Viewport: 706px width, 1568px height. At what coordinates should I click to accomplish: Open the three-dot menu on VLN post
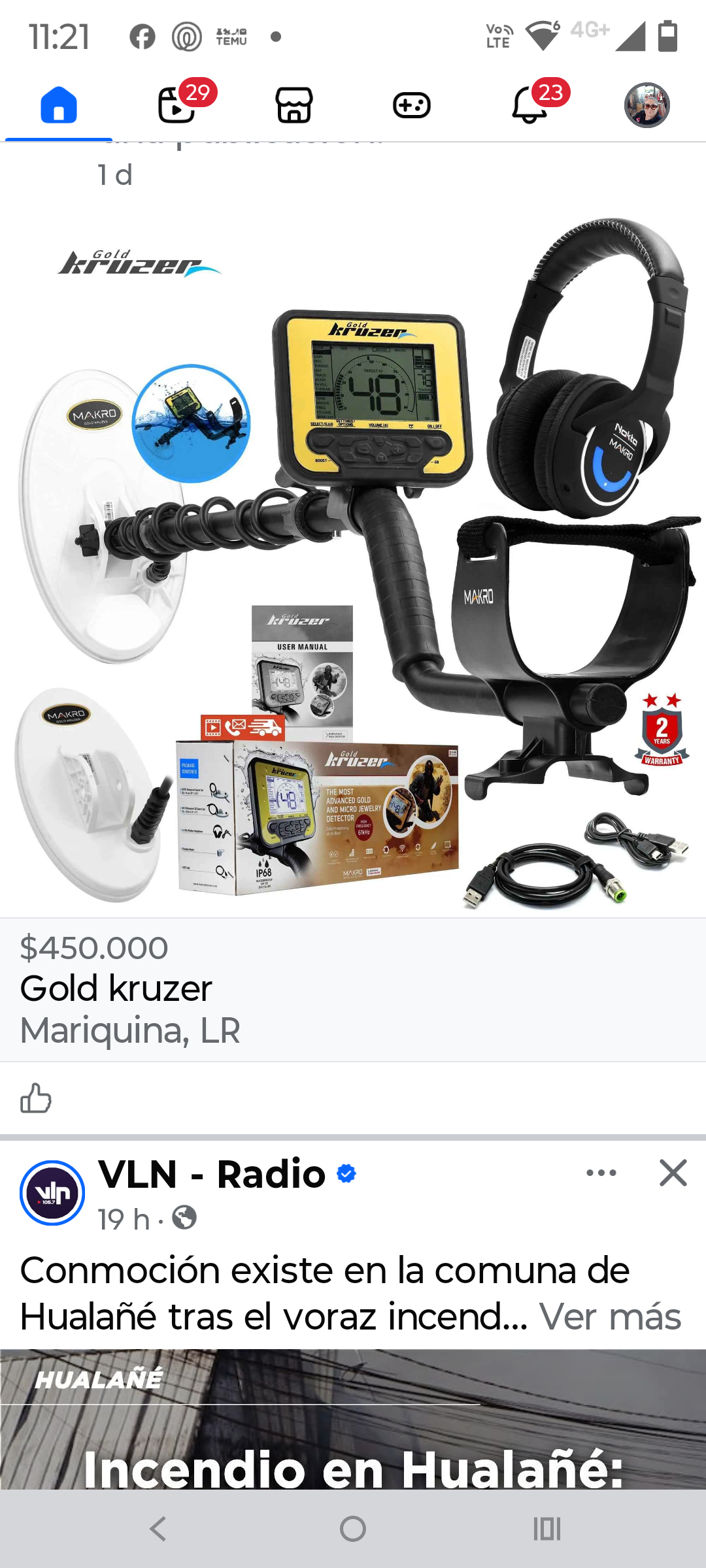(600, 1173)
